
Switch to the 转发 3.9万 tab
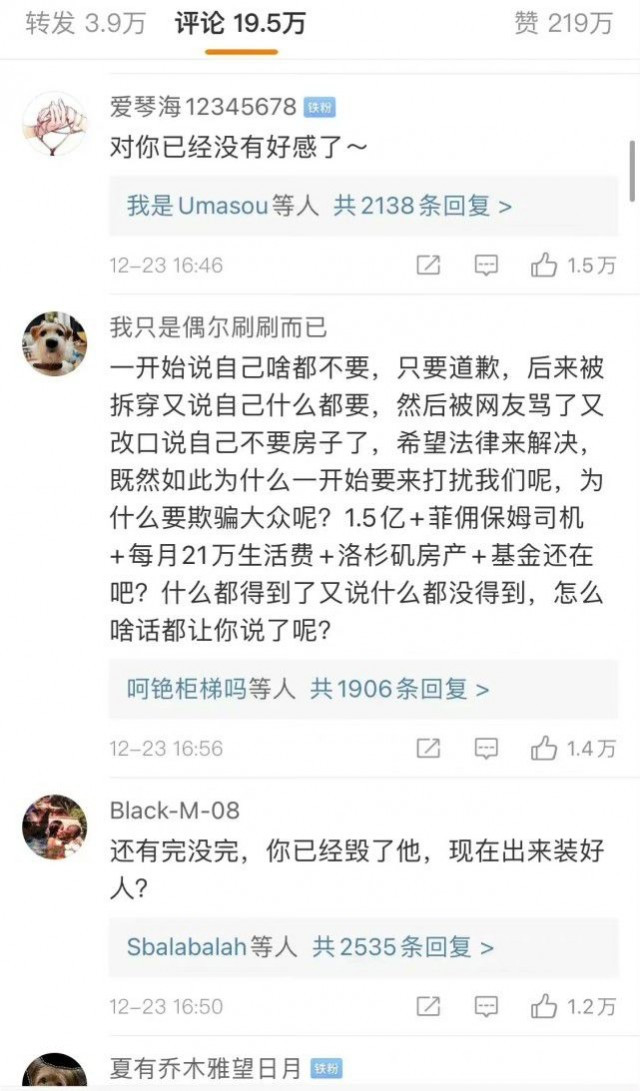(85, 24)
